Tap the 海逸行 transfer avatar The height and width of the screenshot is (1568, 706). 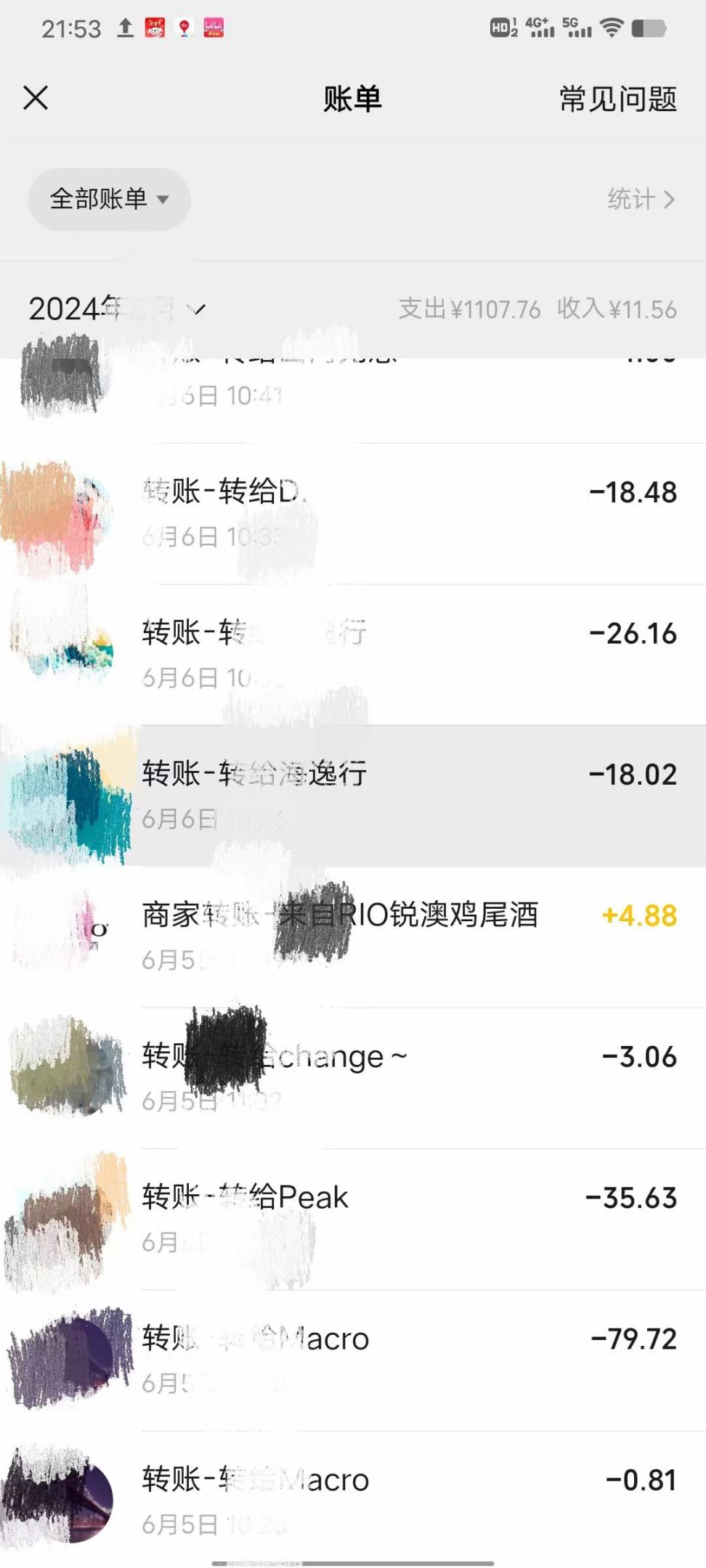tap(65, 795)
